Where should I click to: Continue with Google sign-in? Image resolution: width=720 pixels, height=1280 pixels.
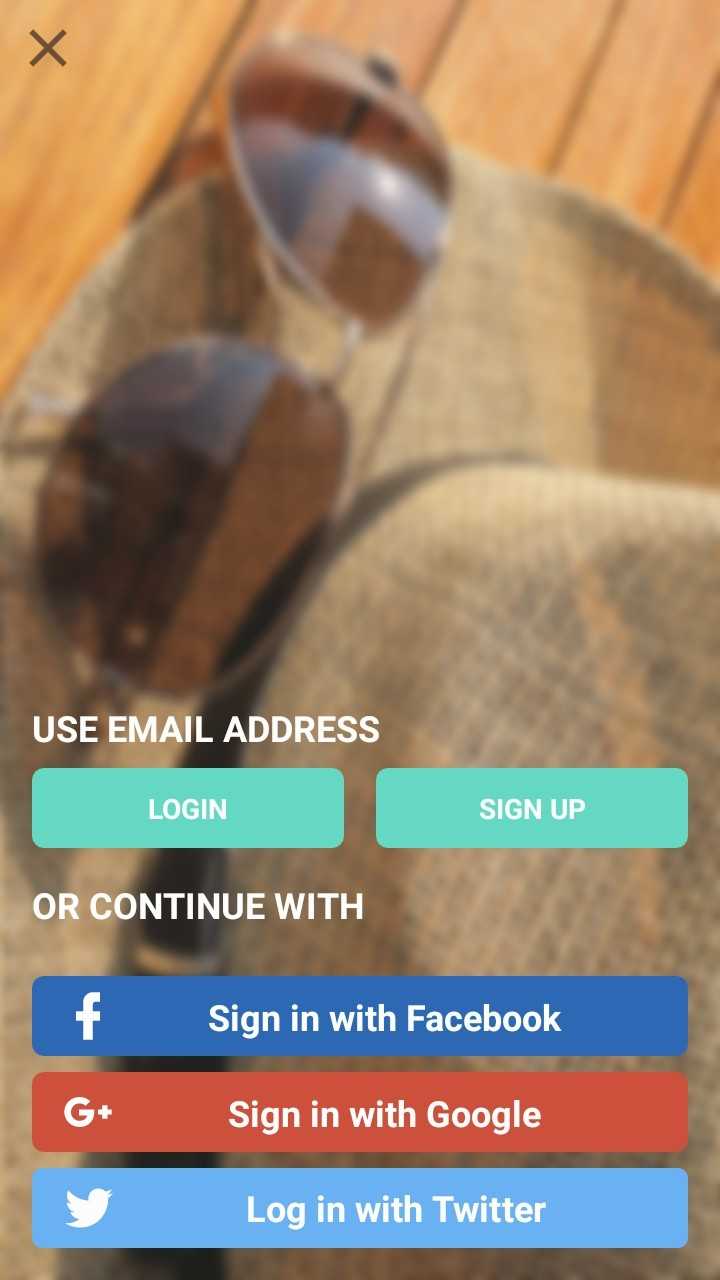[360, 1112]
